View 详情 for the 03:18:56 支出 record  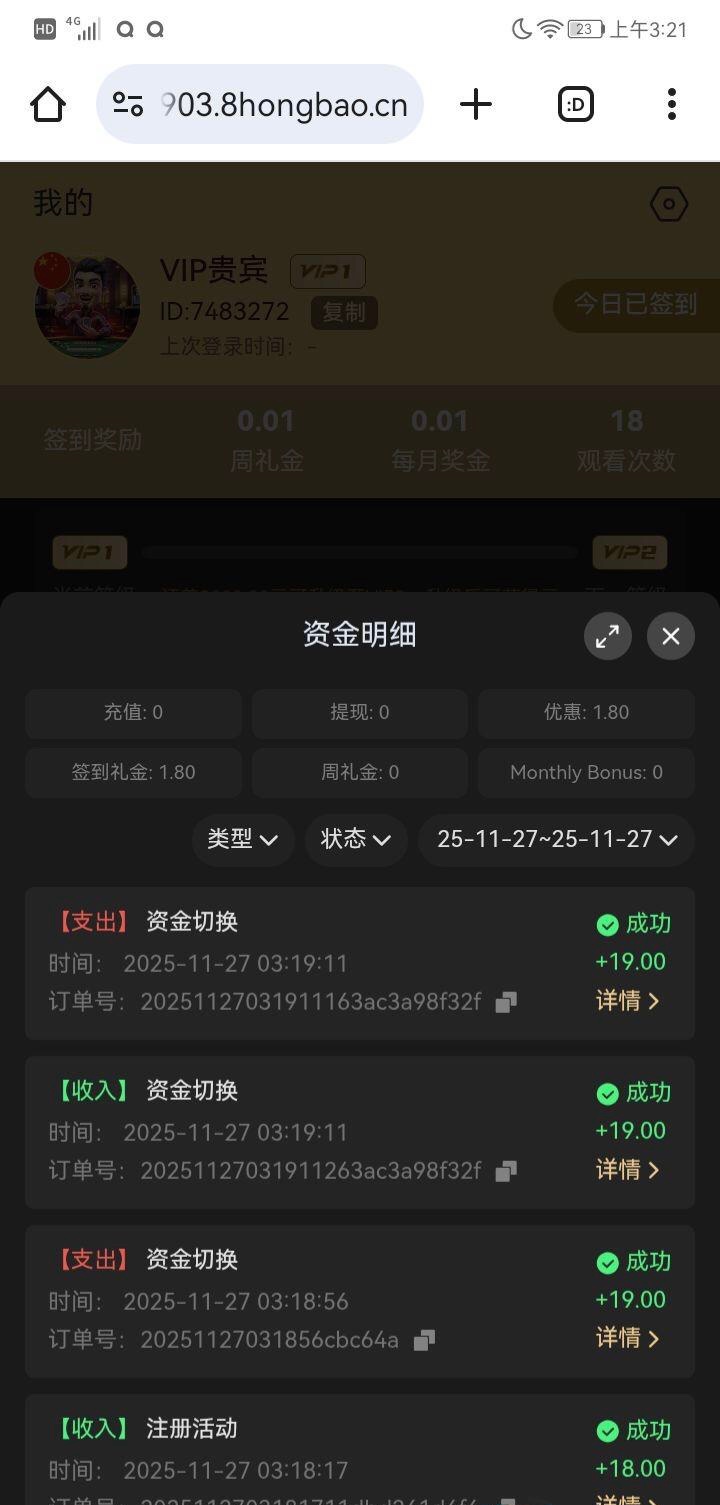point(628,1338)
